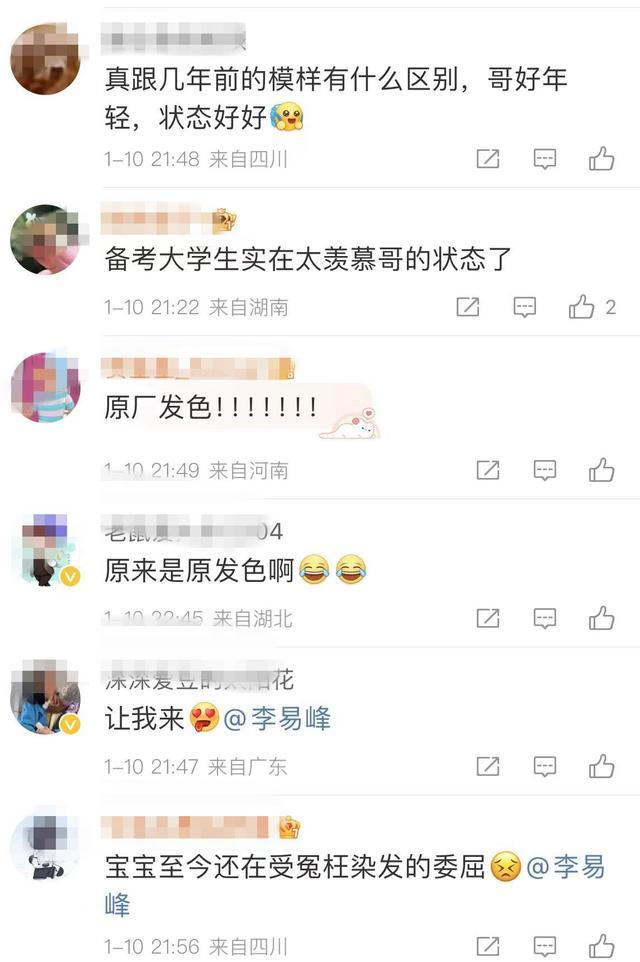The image size is (640, 962).
Task: Share the comment '让我来'
Action: (487, 767)
